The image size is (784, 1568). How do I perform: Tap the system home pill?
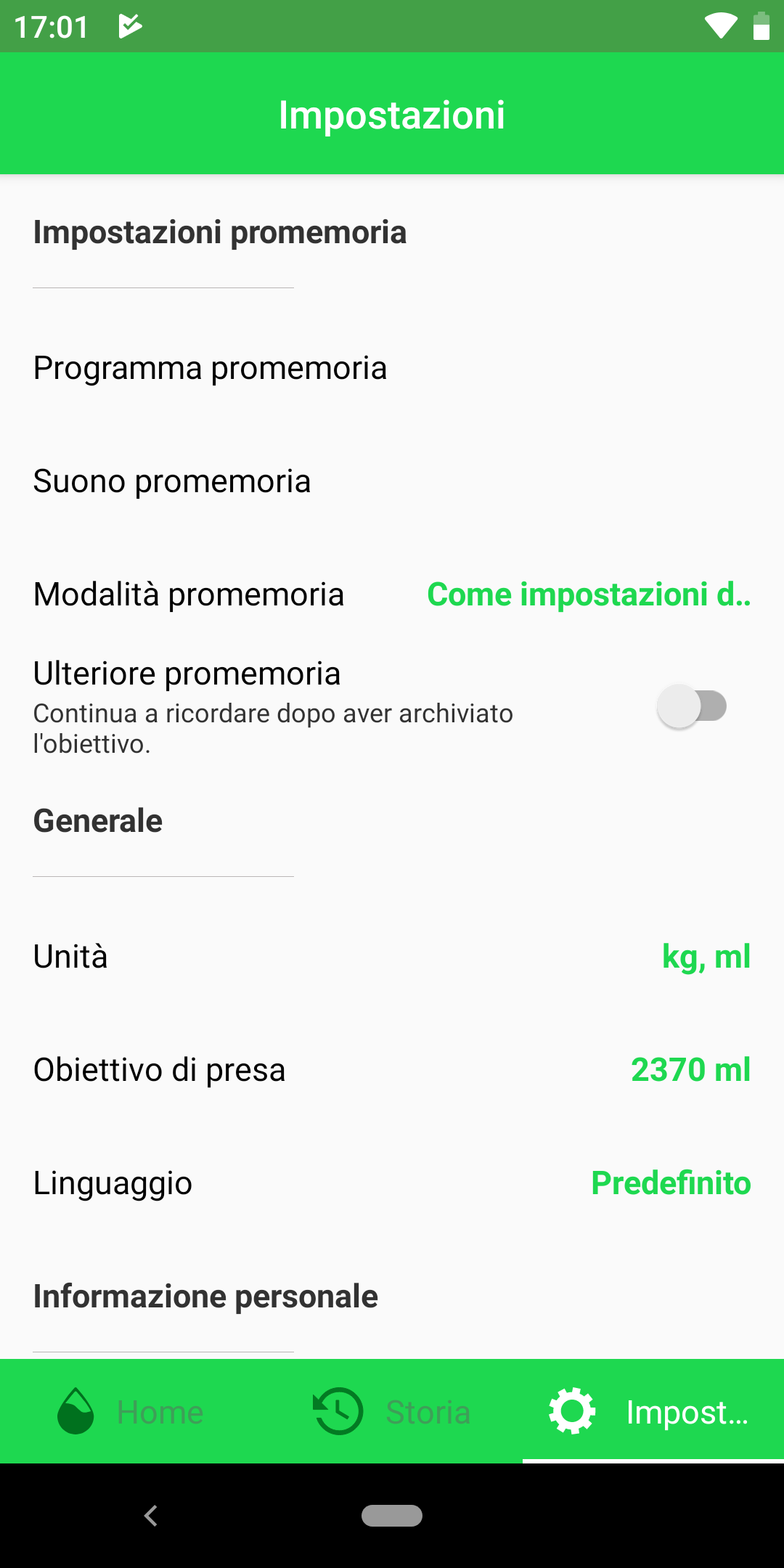[x=392, y=1516]
